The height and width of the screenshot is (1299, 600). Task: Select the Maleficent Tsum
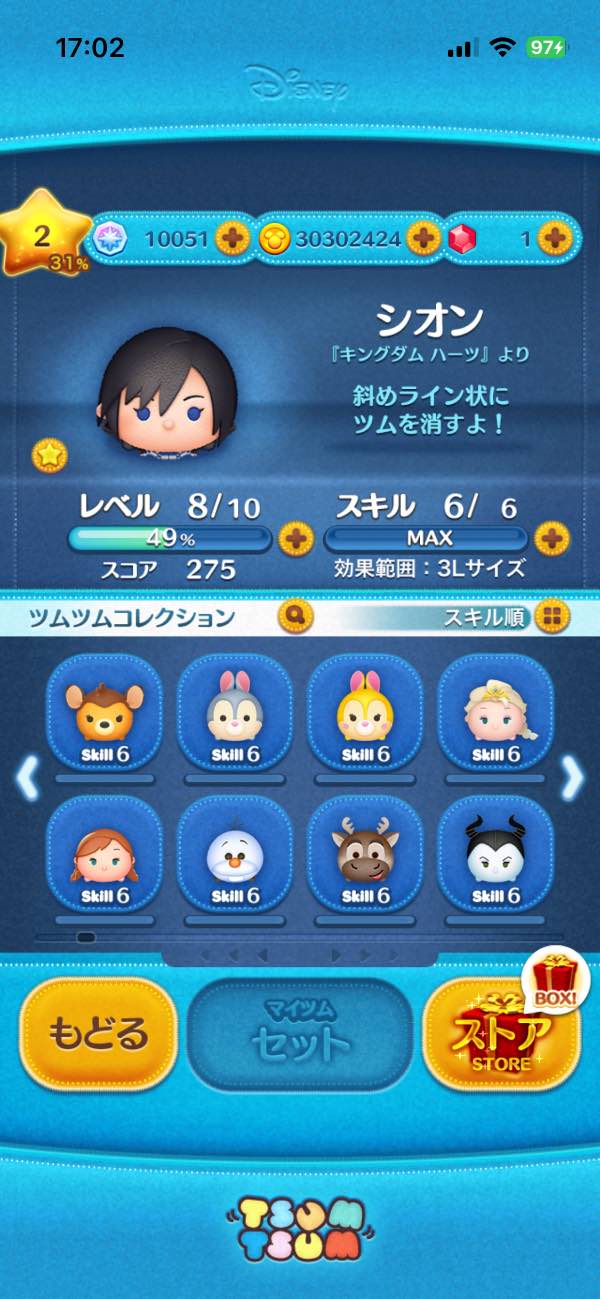(493, 853)
